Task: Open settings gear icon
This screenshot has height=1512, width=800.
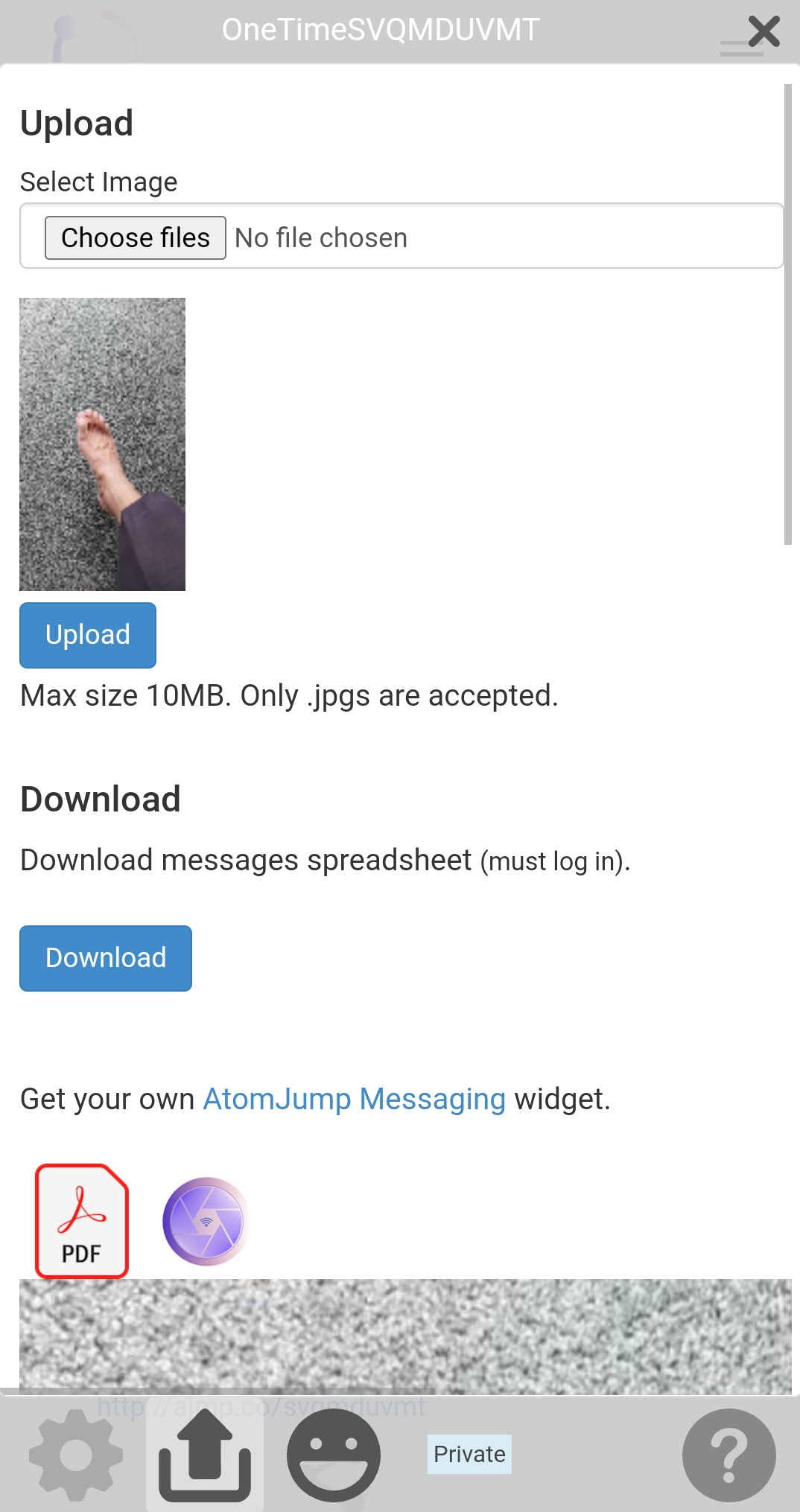Action: point(76,1455)
